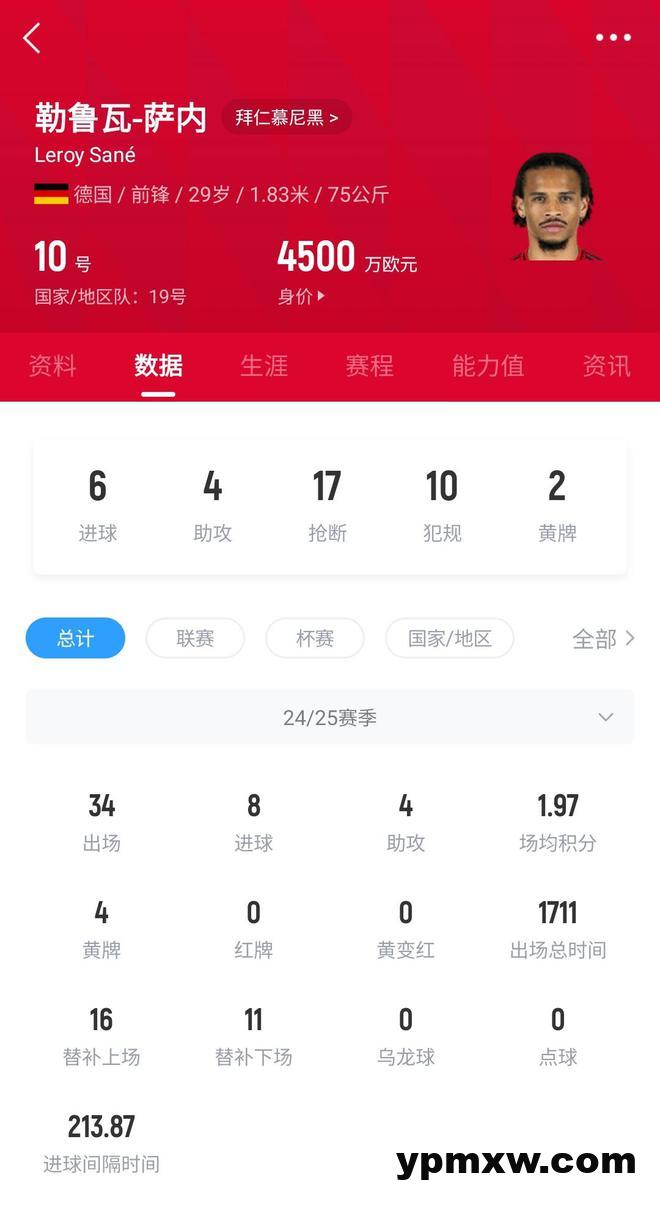Open the 能力值 ability tab

(488, 366)
